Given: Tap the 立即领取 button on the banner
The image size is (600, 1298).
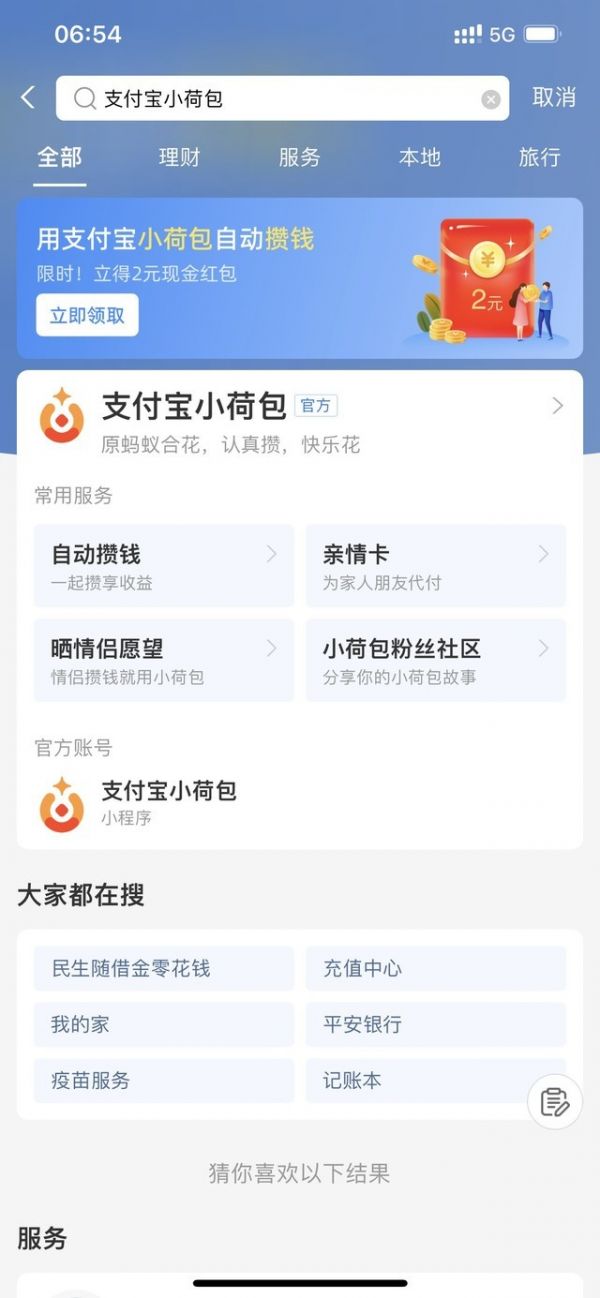Looking at the screenshot, I should tap(88, 315).
